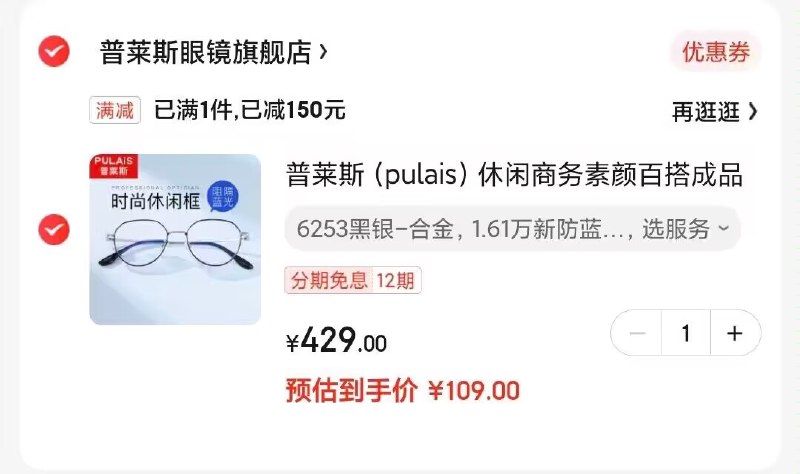Expand the 6253黑银 specification selector
Viewport: 800px width, 474px height.
pos(514,229)
